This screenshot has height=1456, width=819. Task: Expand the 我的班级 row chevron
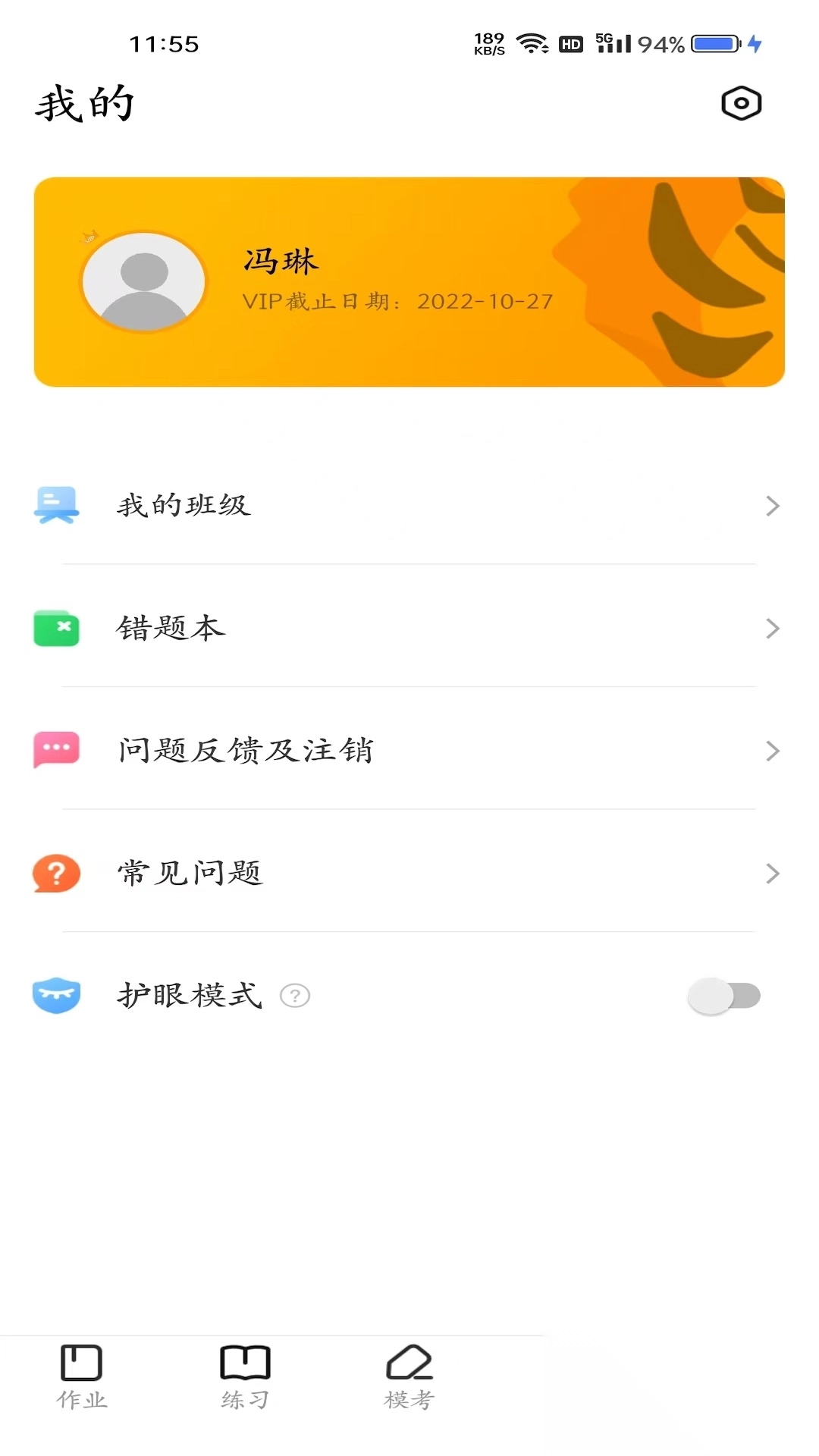[773, 505]
